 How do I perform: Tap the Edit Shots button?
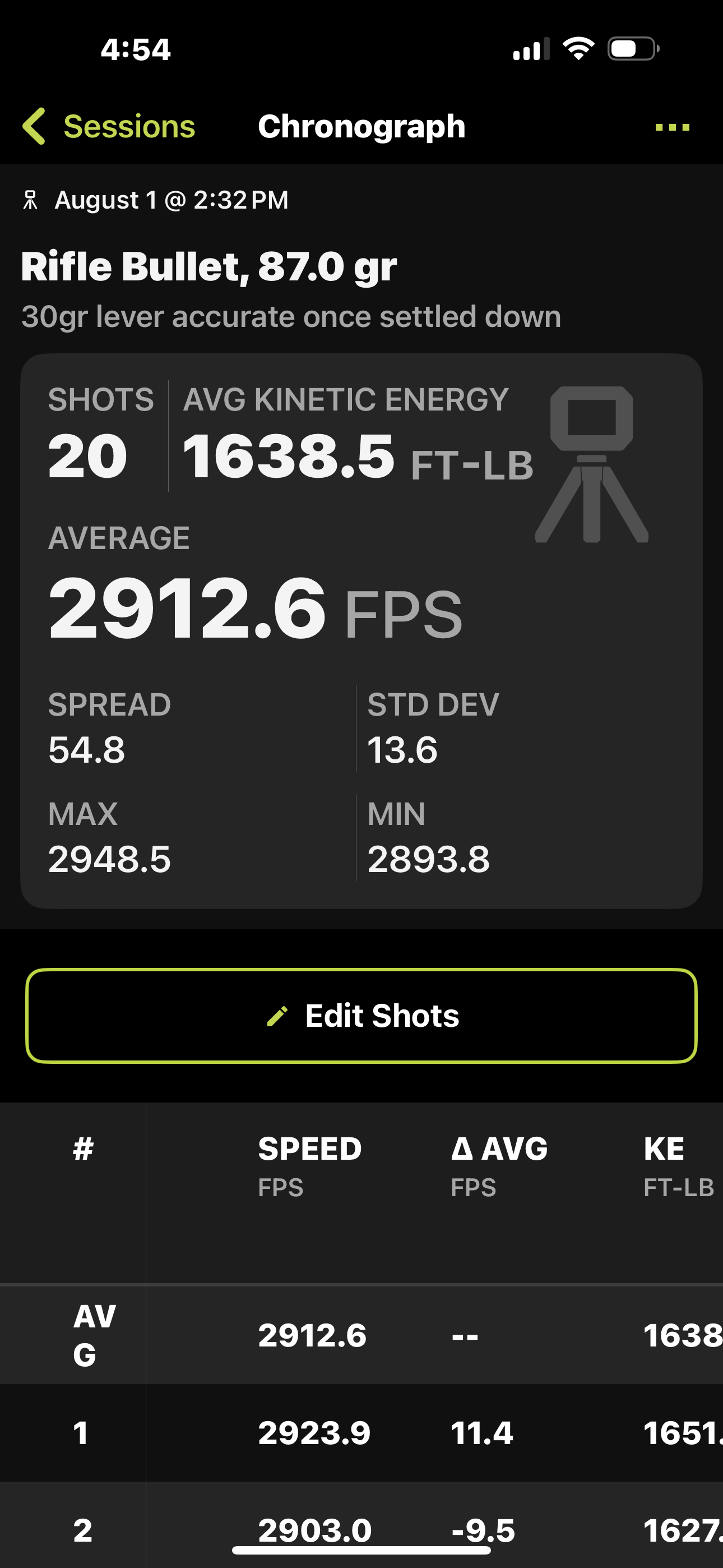pyautogui.click(x=361, y=1016)
